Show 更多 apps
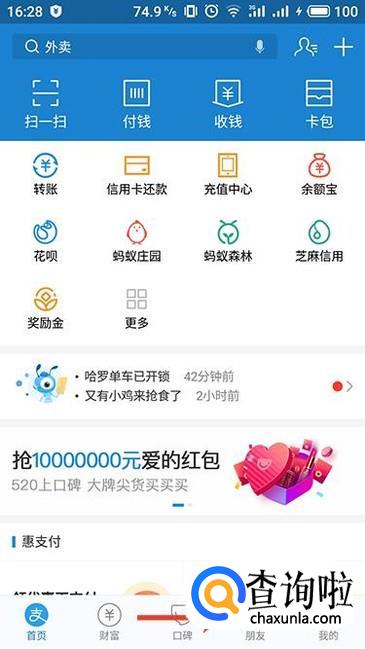Viewport: 365px width, 649px height. [137, 308]
